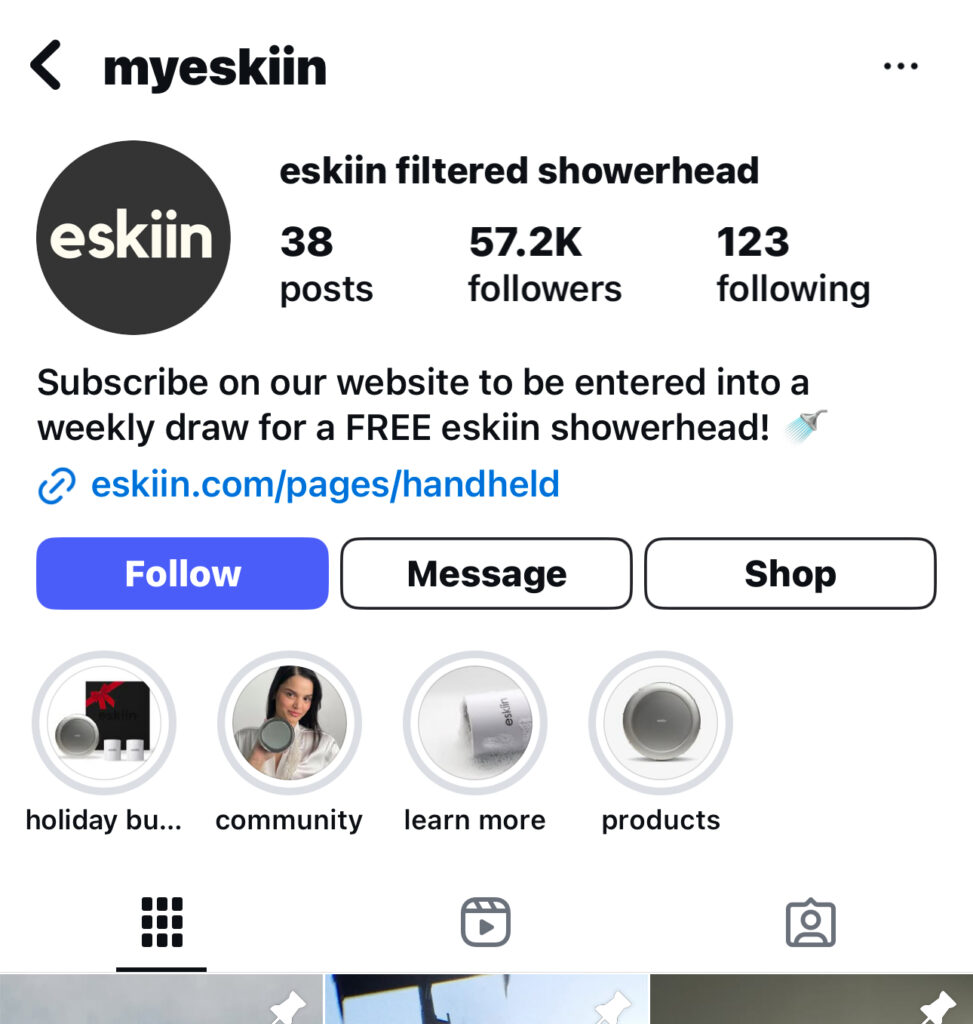Message the eskiin account
This screenshot has width=973, height=1024.
coord(486,574)
